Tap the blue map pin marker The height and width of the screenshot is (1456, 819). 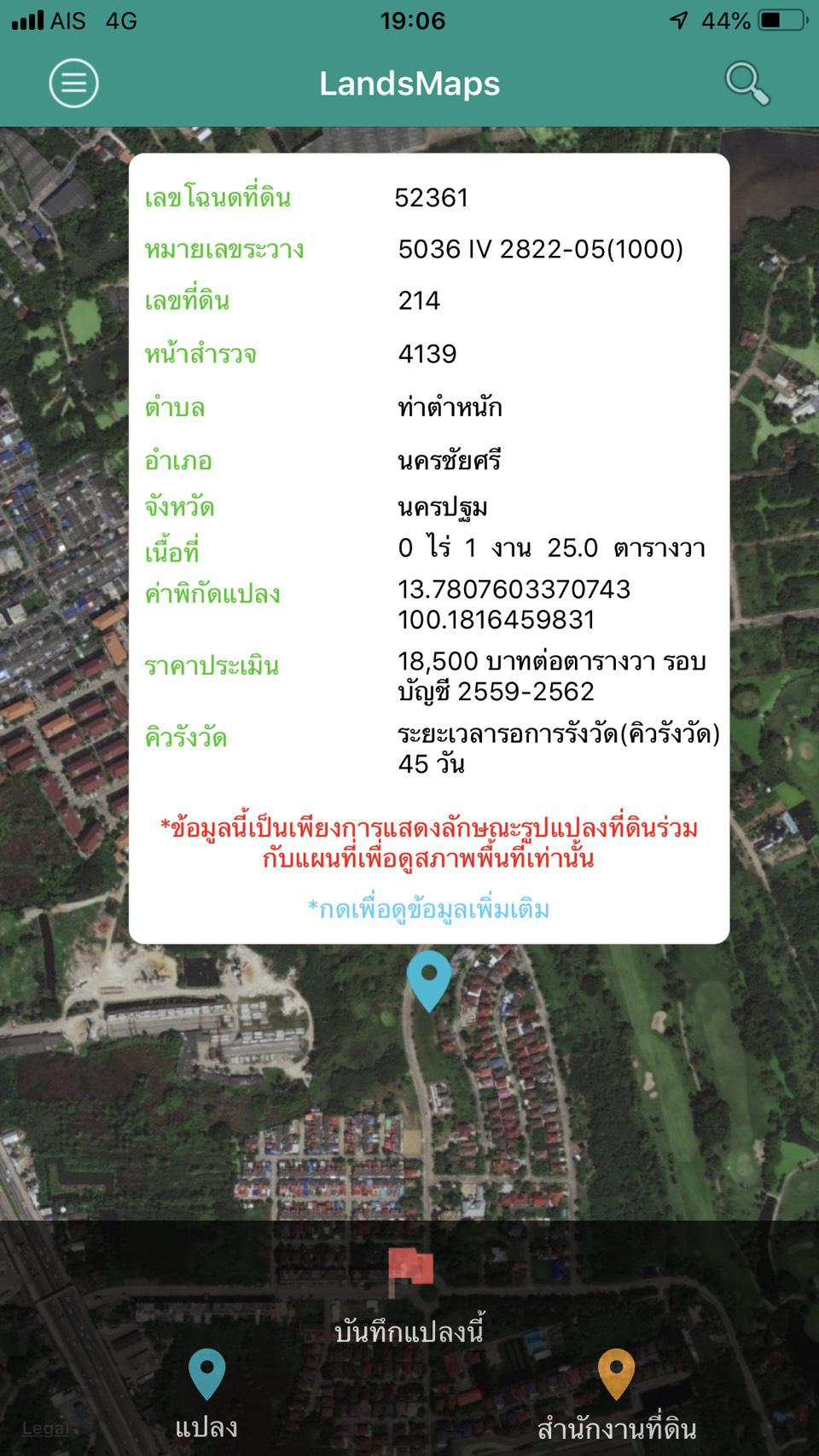pyautogui.click(x=429, y=980)
